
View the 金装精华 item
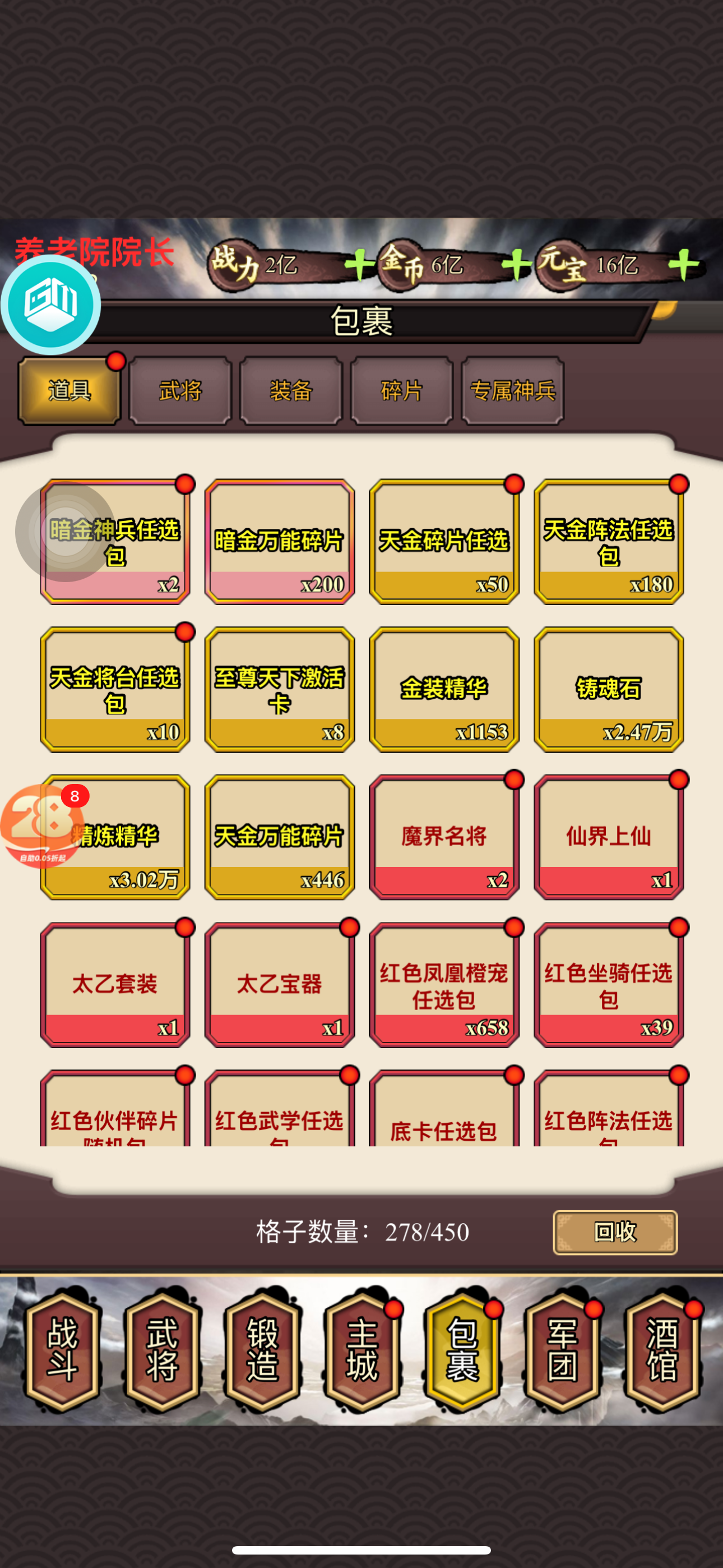[x=444, y=690]
